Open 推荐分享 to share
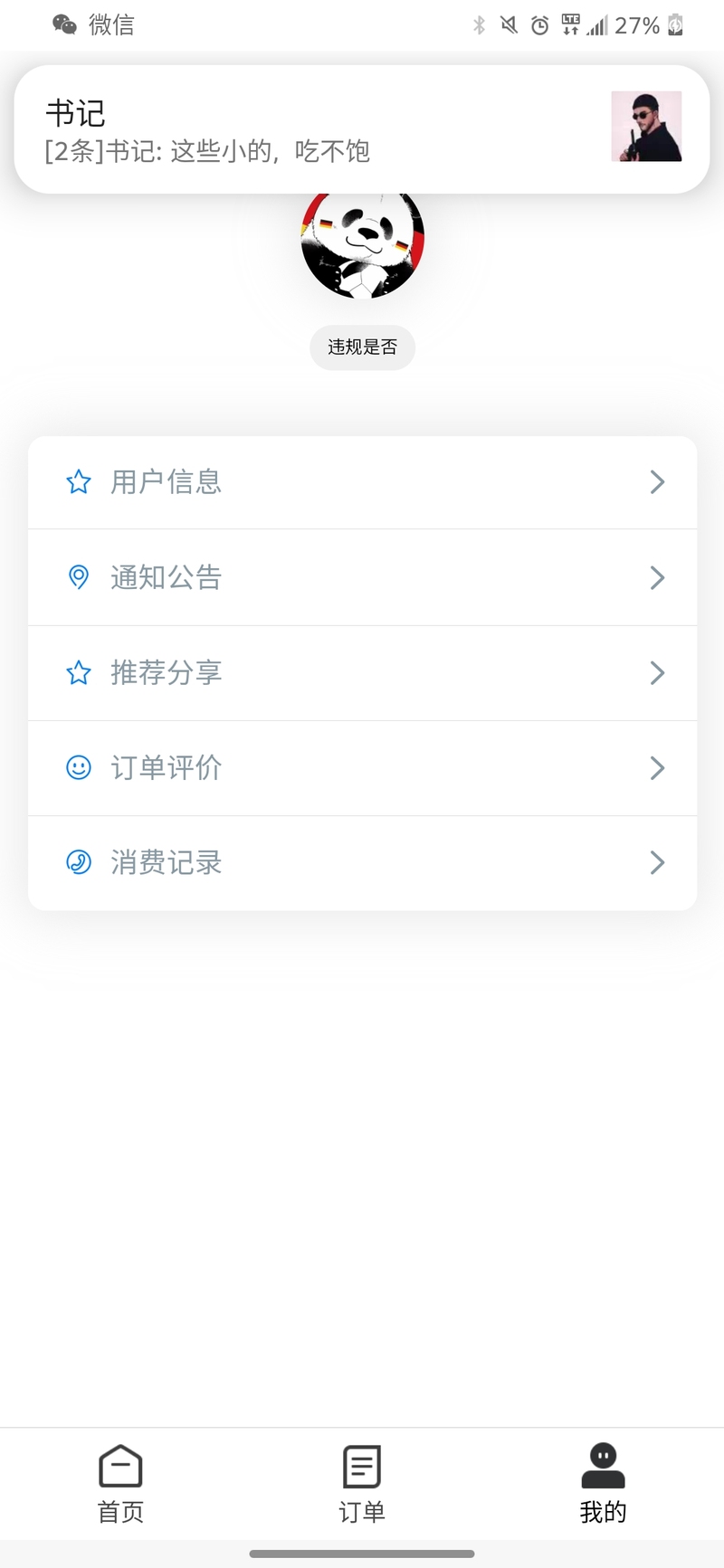Viewport: 724px width, 1568px height. (x=362, y=673)
